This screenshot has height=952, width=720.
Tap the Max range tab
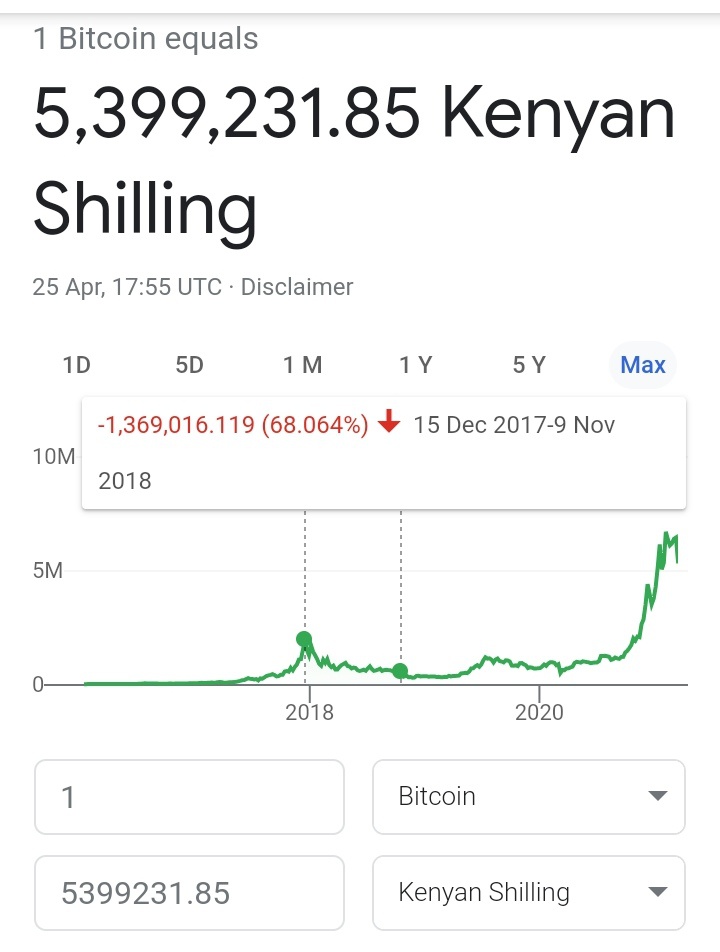pos(643,365)
